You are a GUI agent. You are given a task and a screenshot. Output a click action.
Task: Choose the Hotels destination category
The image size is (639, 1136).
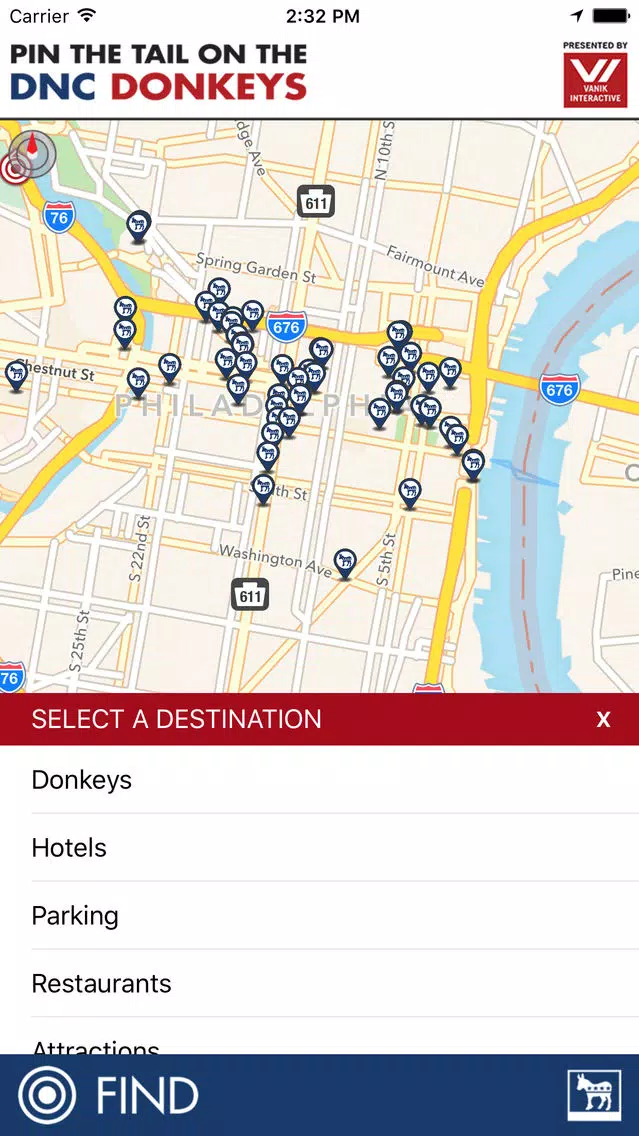click(320, 848)
